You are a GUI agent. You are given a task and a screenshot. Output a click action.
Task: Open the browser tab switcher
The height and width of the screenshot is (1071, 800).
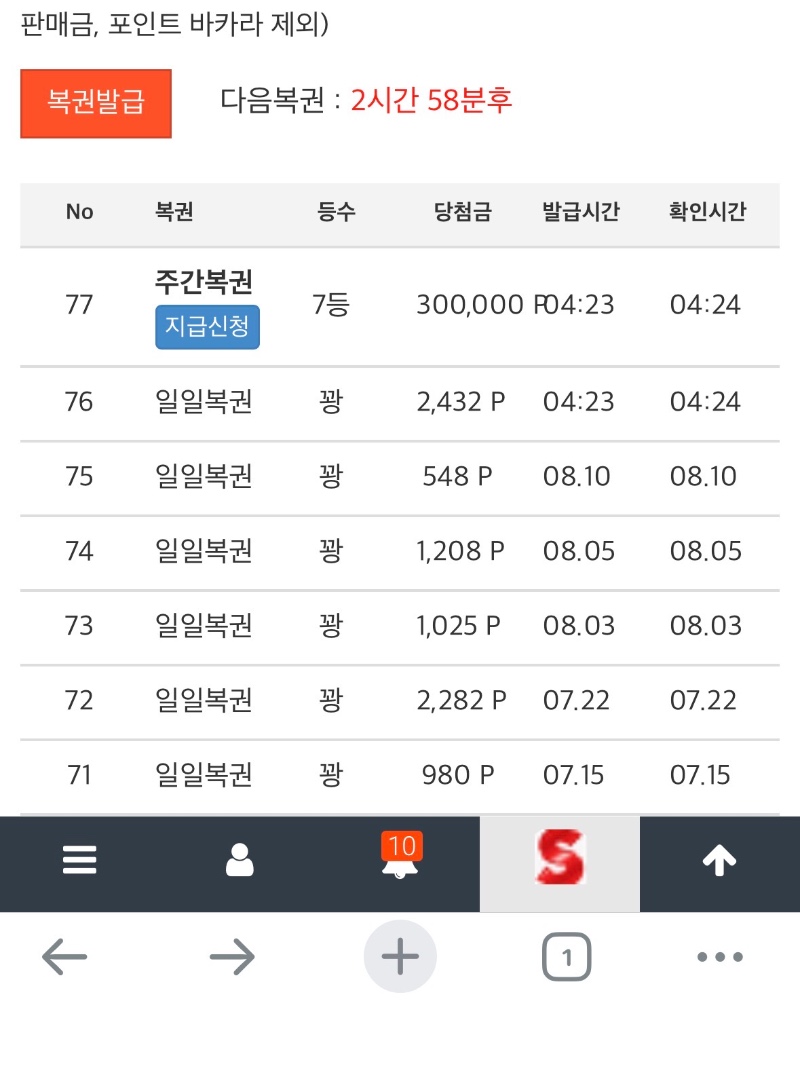coord(566,957)
